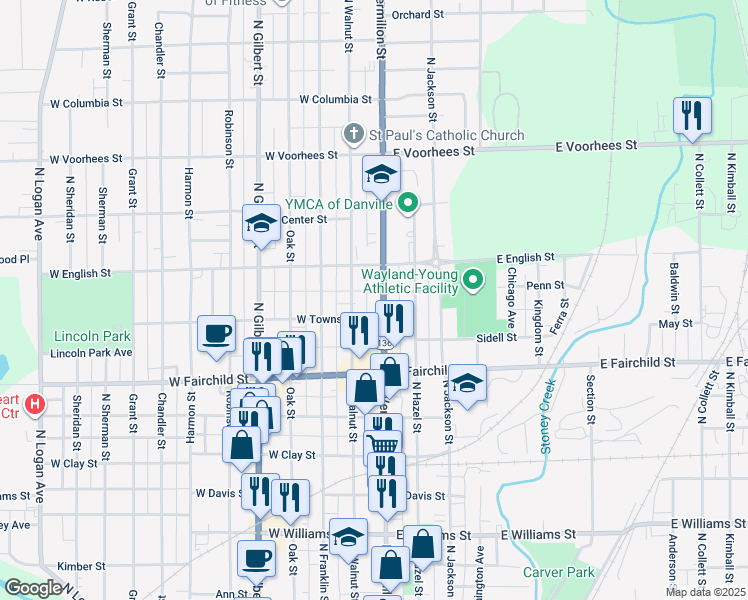The image size is (748, 600).
Task: Open the grocery cart marker above W Clay St
Action: tap(383, 444)
